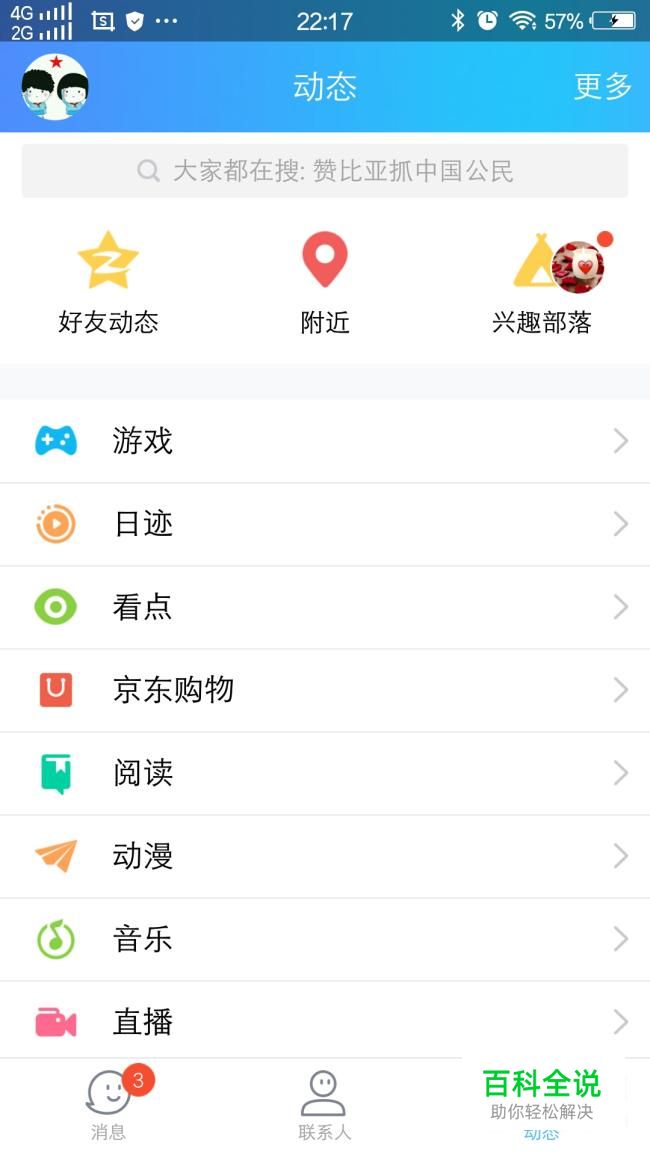
Task: Open the 直播 row
Action: (325, 1022)
